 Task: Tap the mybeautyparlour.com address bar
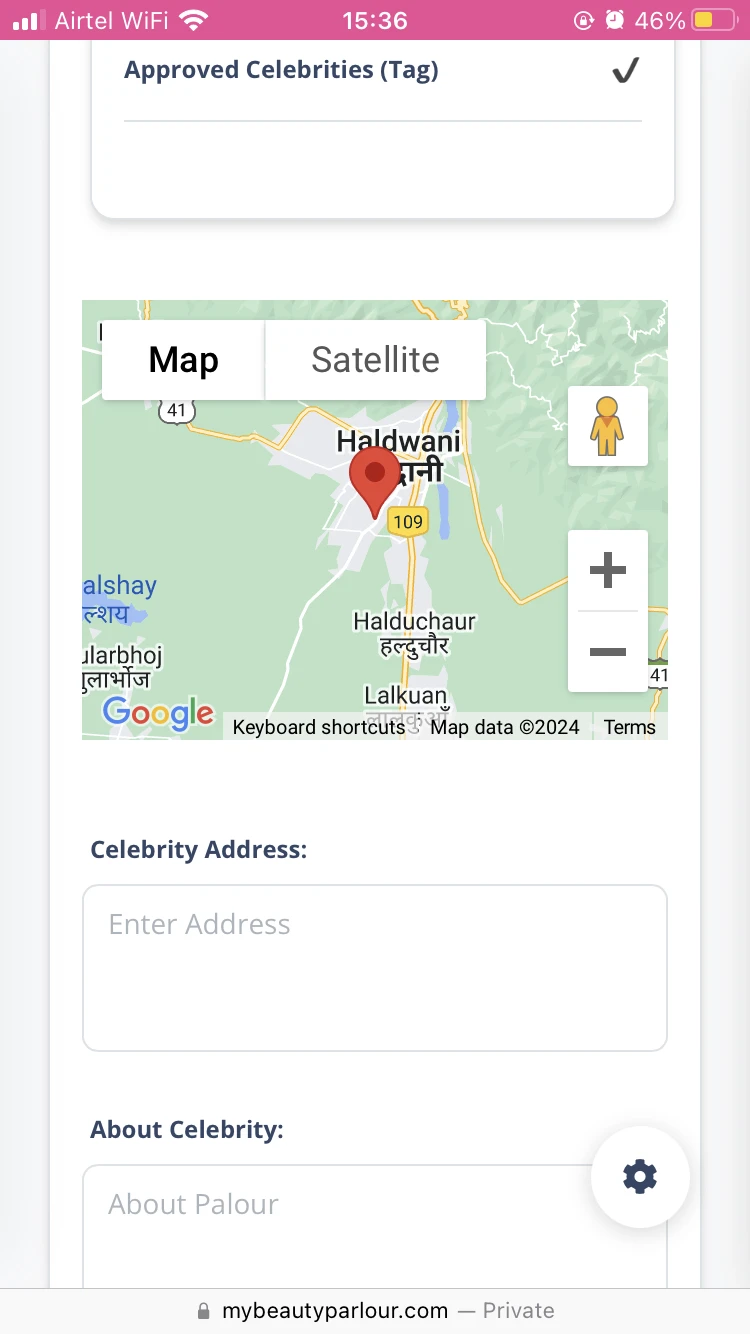pos(375,1310)
